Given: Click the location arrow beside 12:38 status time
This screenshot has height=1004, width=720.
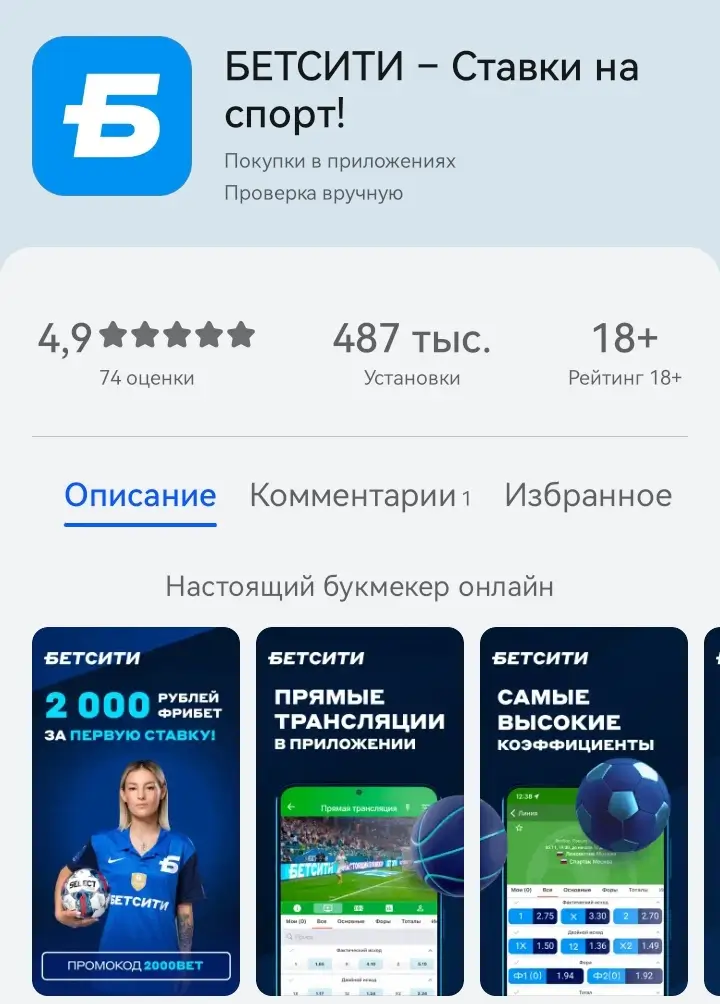Looking at the screenshot, I should tap(538, 795).
